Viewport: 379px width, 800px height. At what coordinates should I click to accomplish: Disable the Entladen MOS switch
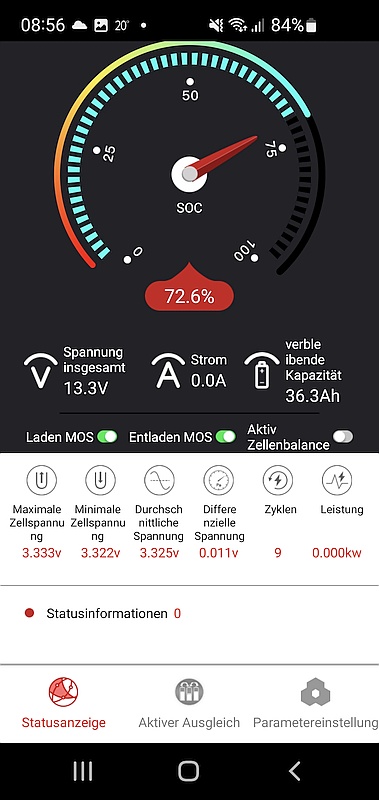pos(225,437)
